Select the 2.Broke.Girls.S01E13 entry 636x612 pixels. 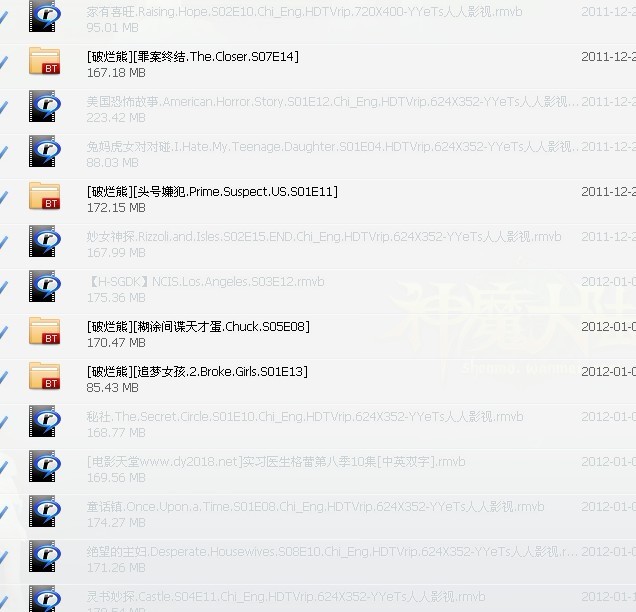pyautogui.click(x=198, y=372)
